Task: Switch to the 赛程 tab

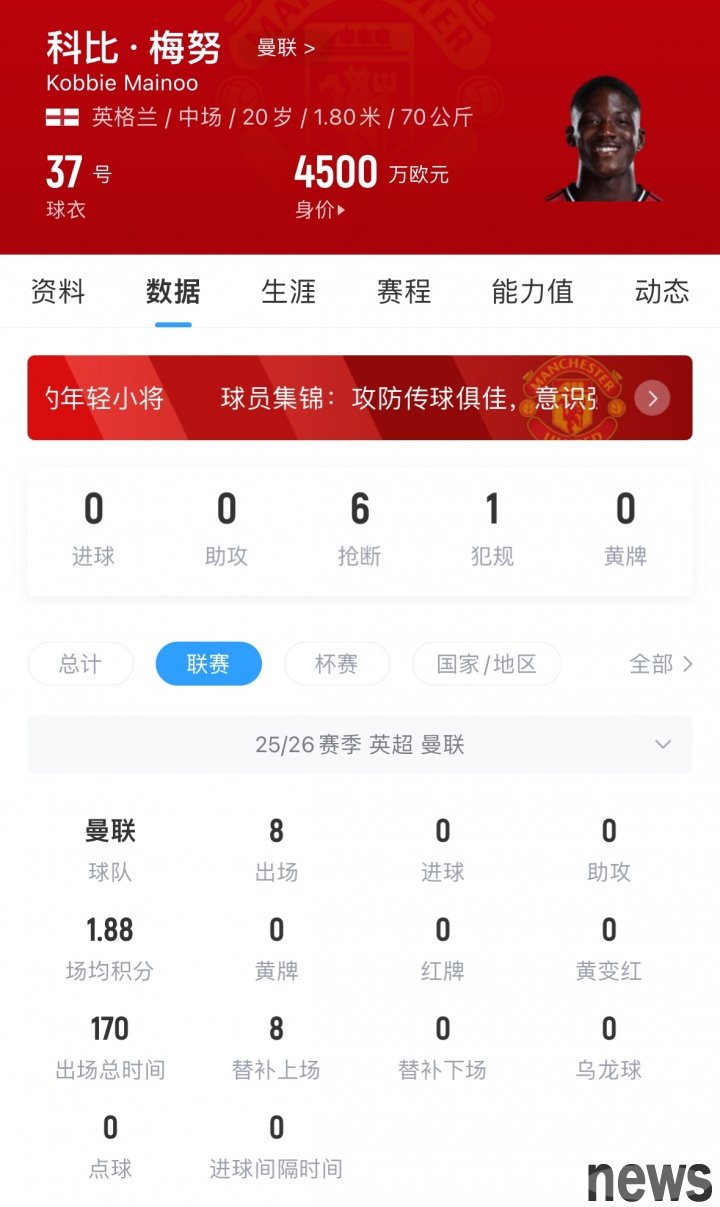Action: (x=403, y=291)
